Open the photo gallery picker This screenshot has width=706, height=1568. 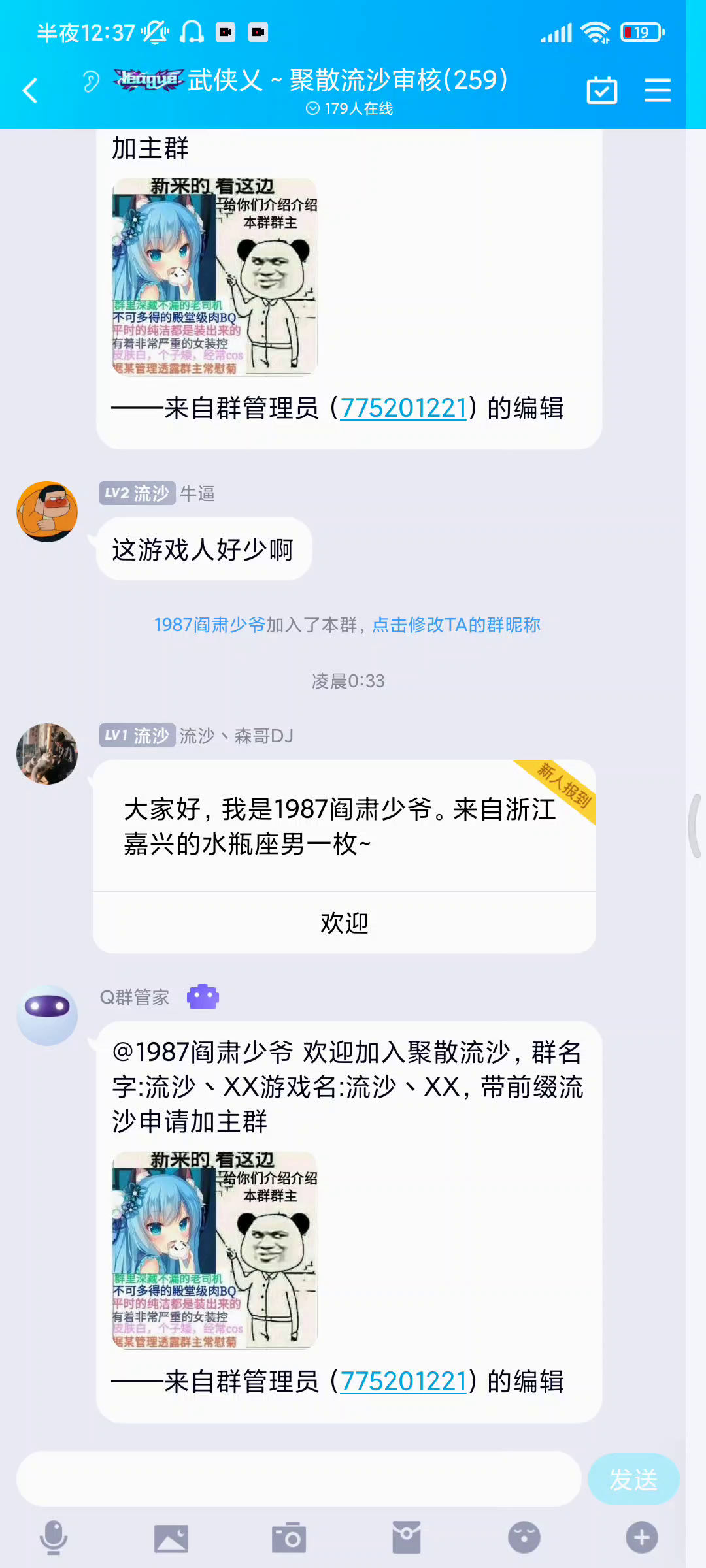coord(171,1538)
